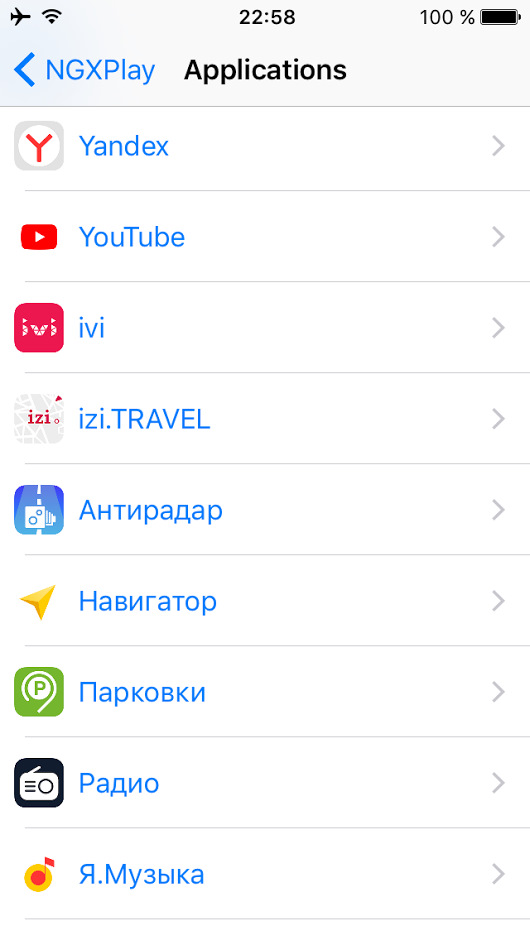Open the Навигатор row
Screen dimensions: 530x940
tap(265, 601)
